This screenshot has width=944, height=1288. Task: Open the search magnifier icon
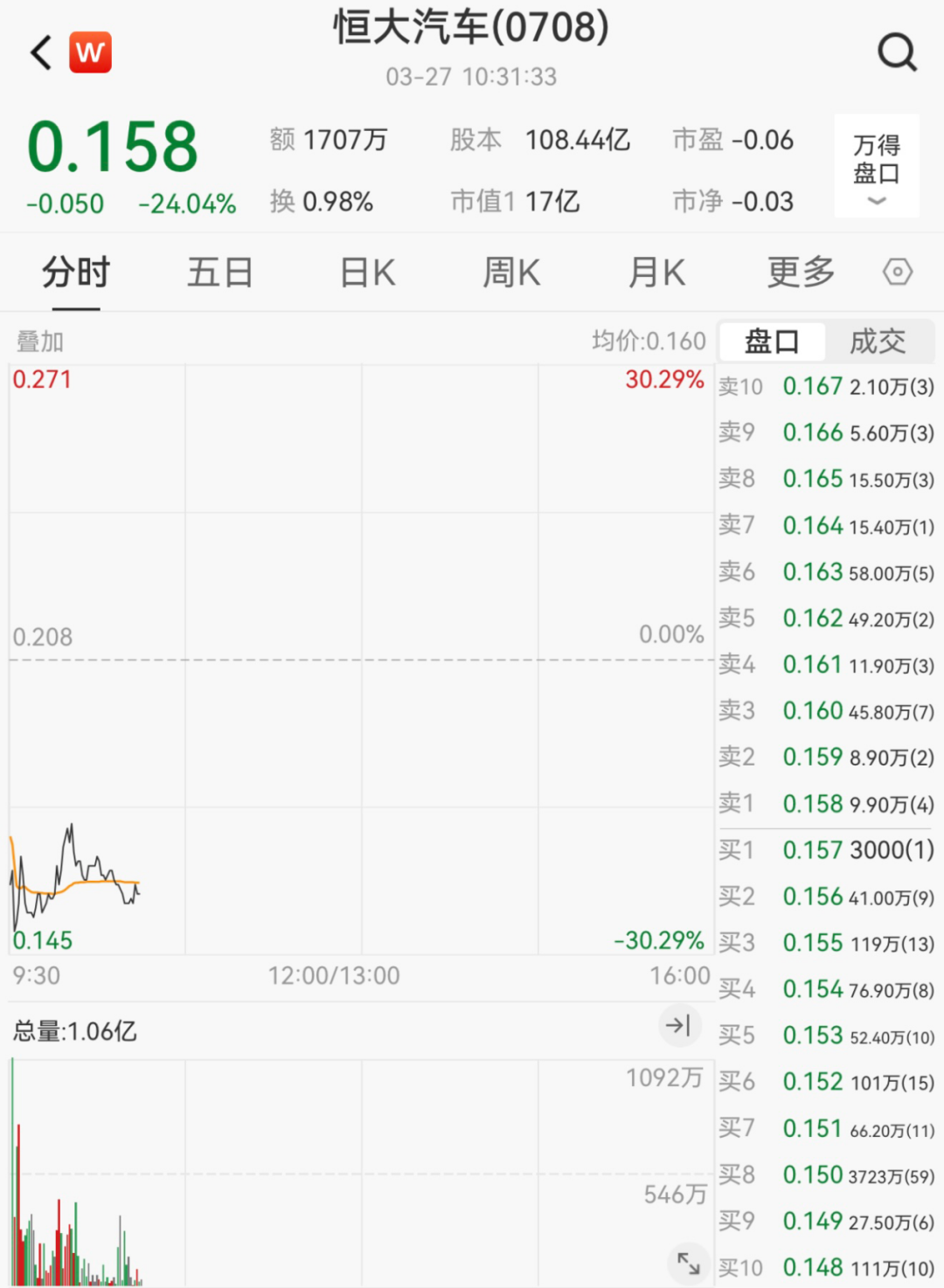pyautogui.click(x=897, y=52)
